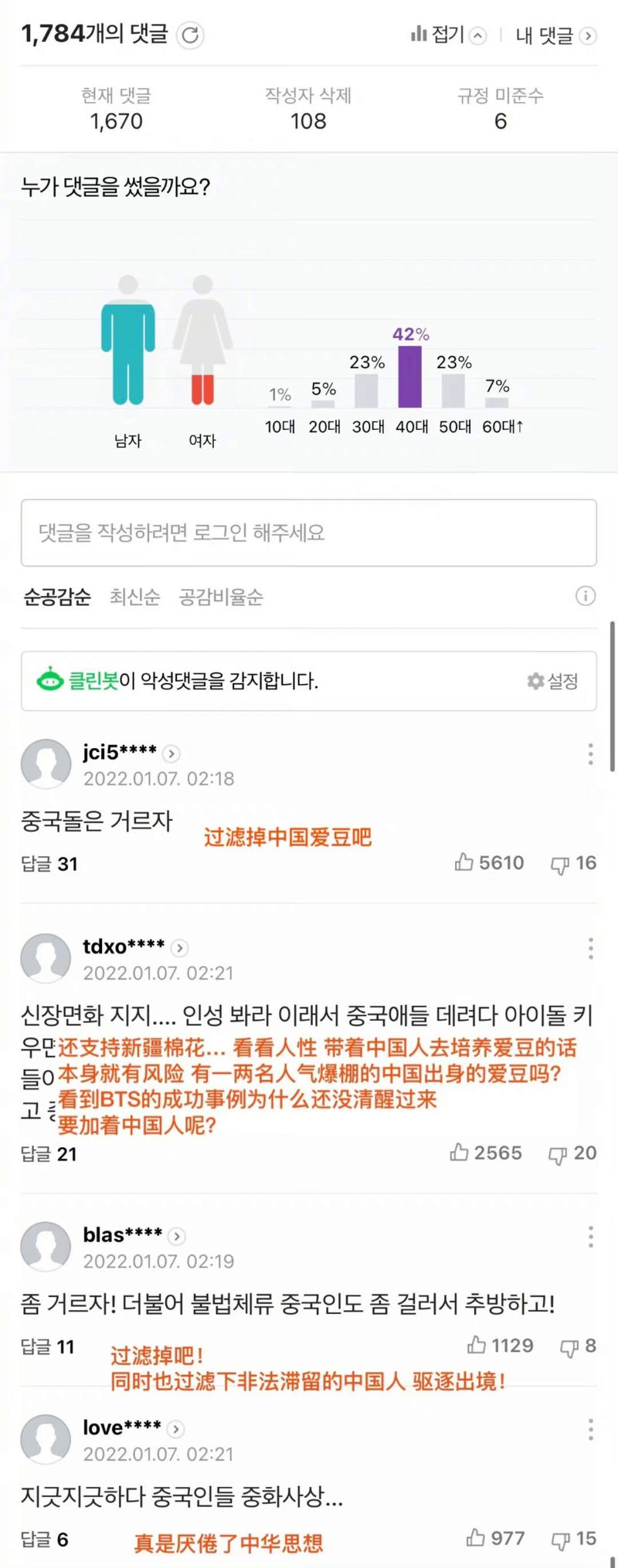
Task: Open 클린봇 설정 settings
Action: [553, 681]
